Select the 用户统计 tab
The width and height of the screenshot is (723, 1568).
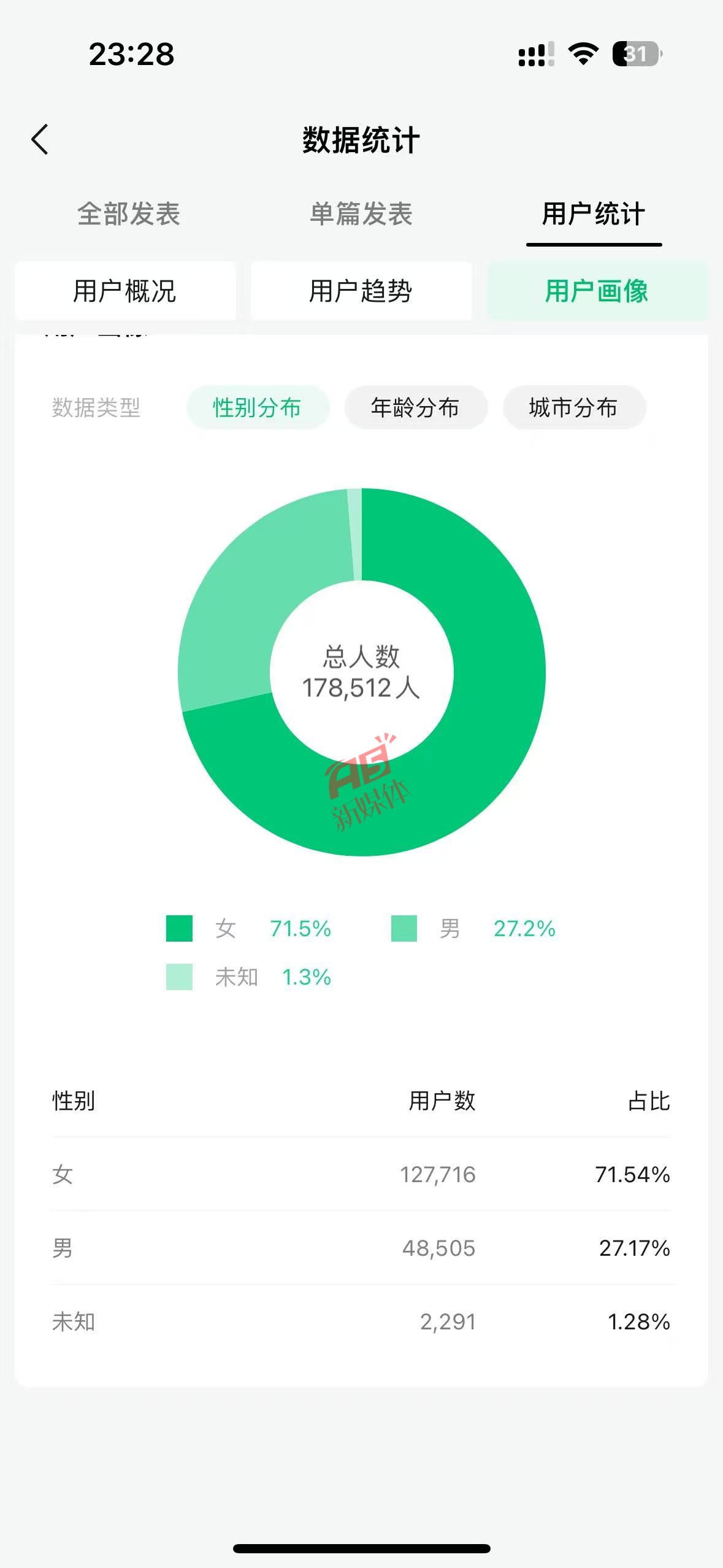594,214
